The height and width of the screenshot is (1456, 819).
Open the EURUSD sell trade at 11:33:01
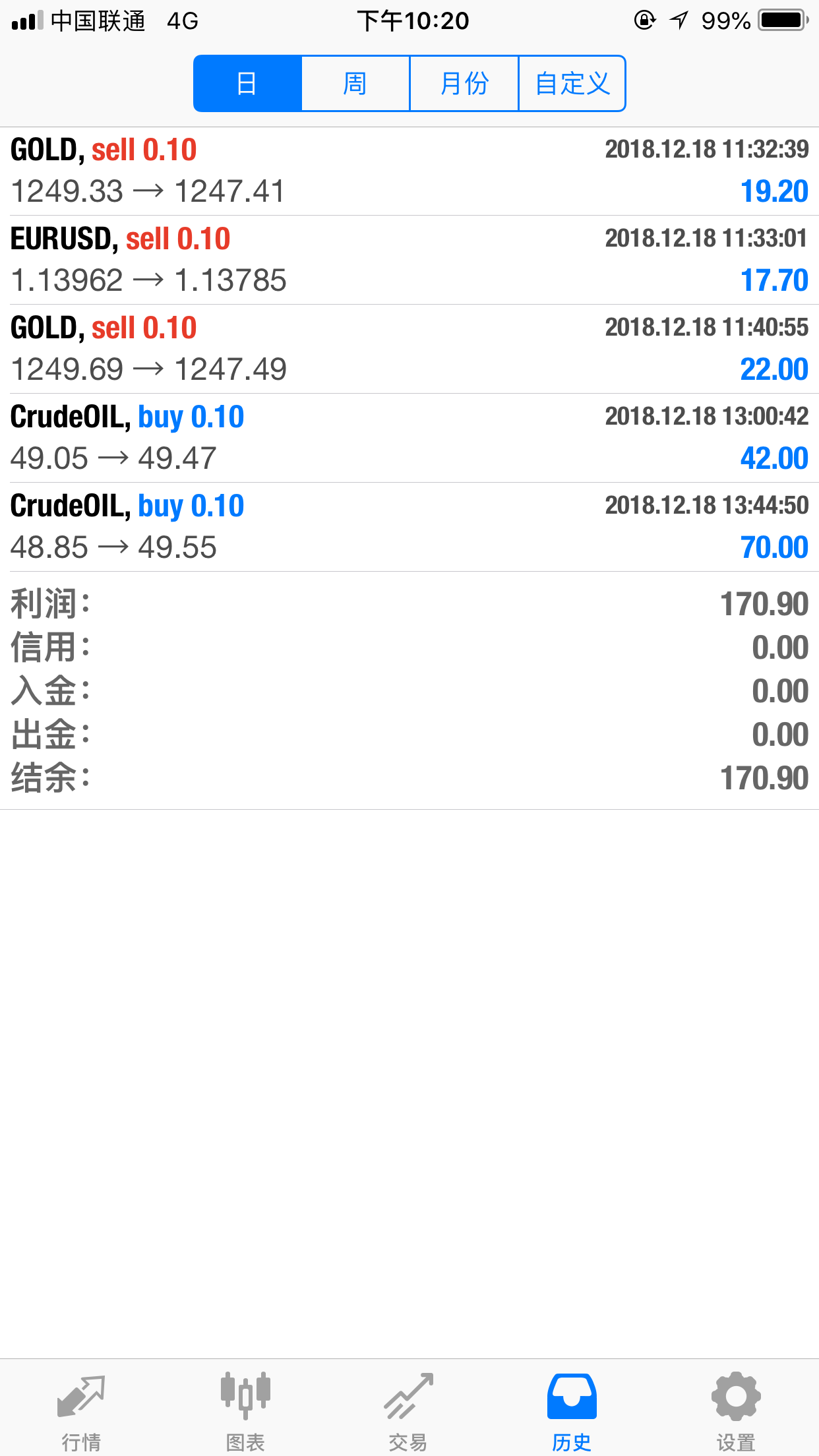click(409, 260)
